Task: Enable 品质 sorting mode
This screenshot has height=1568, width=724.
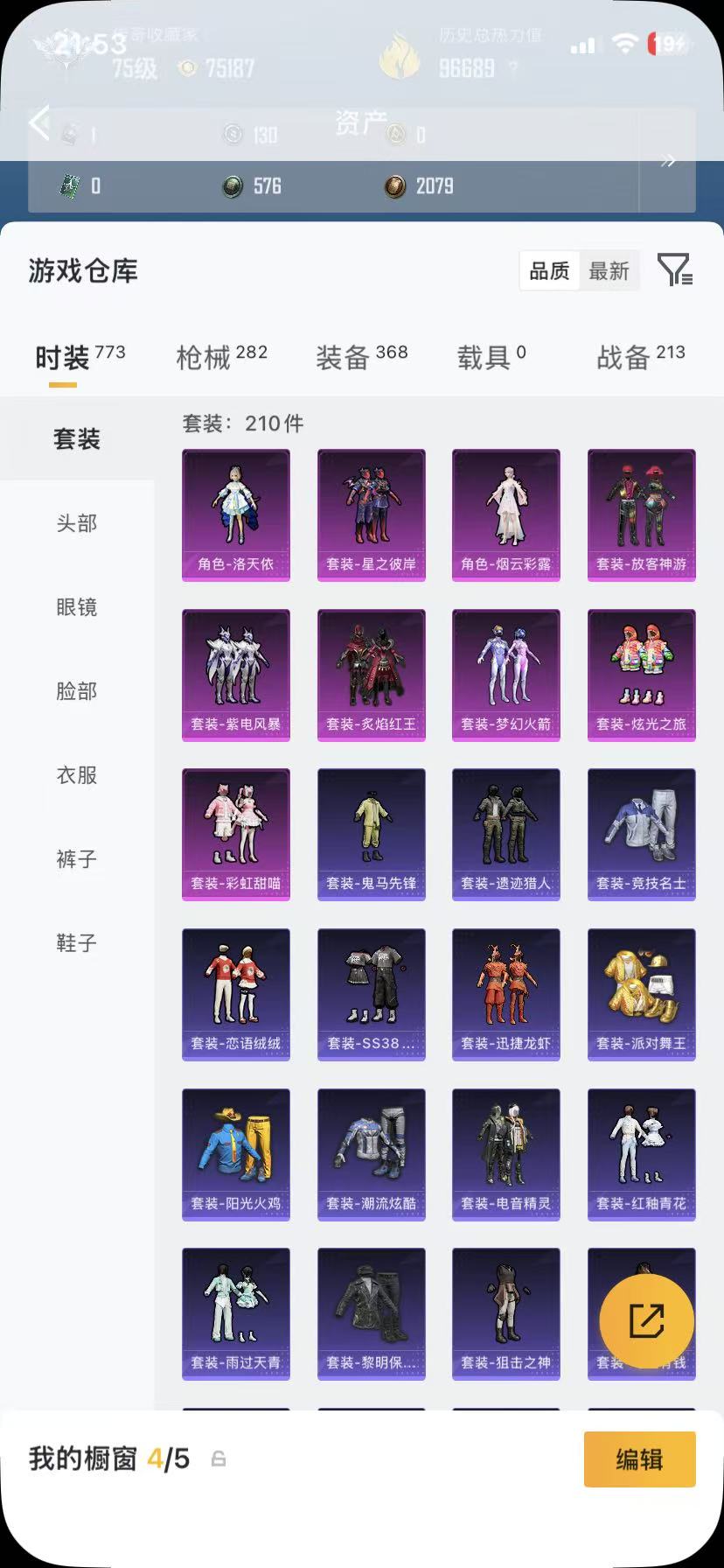Action: [x=548, y=270]
